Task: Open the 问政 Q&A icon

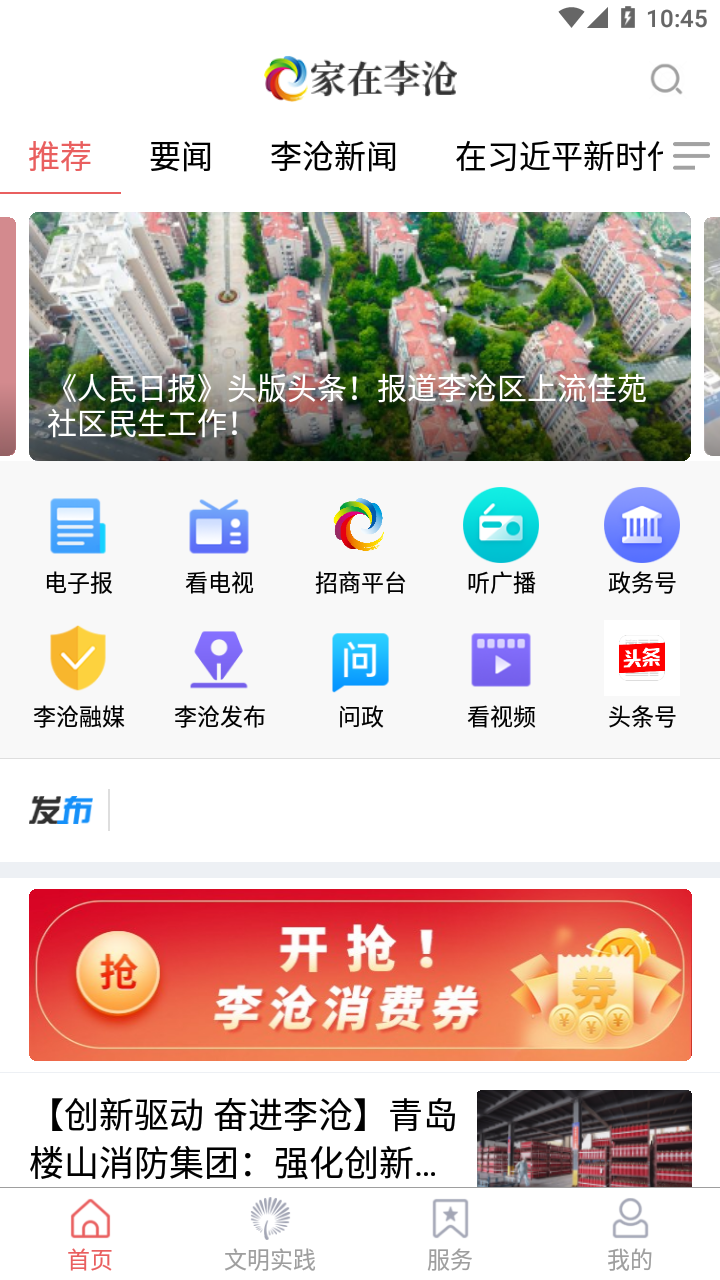Action: 360,675
